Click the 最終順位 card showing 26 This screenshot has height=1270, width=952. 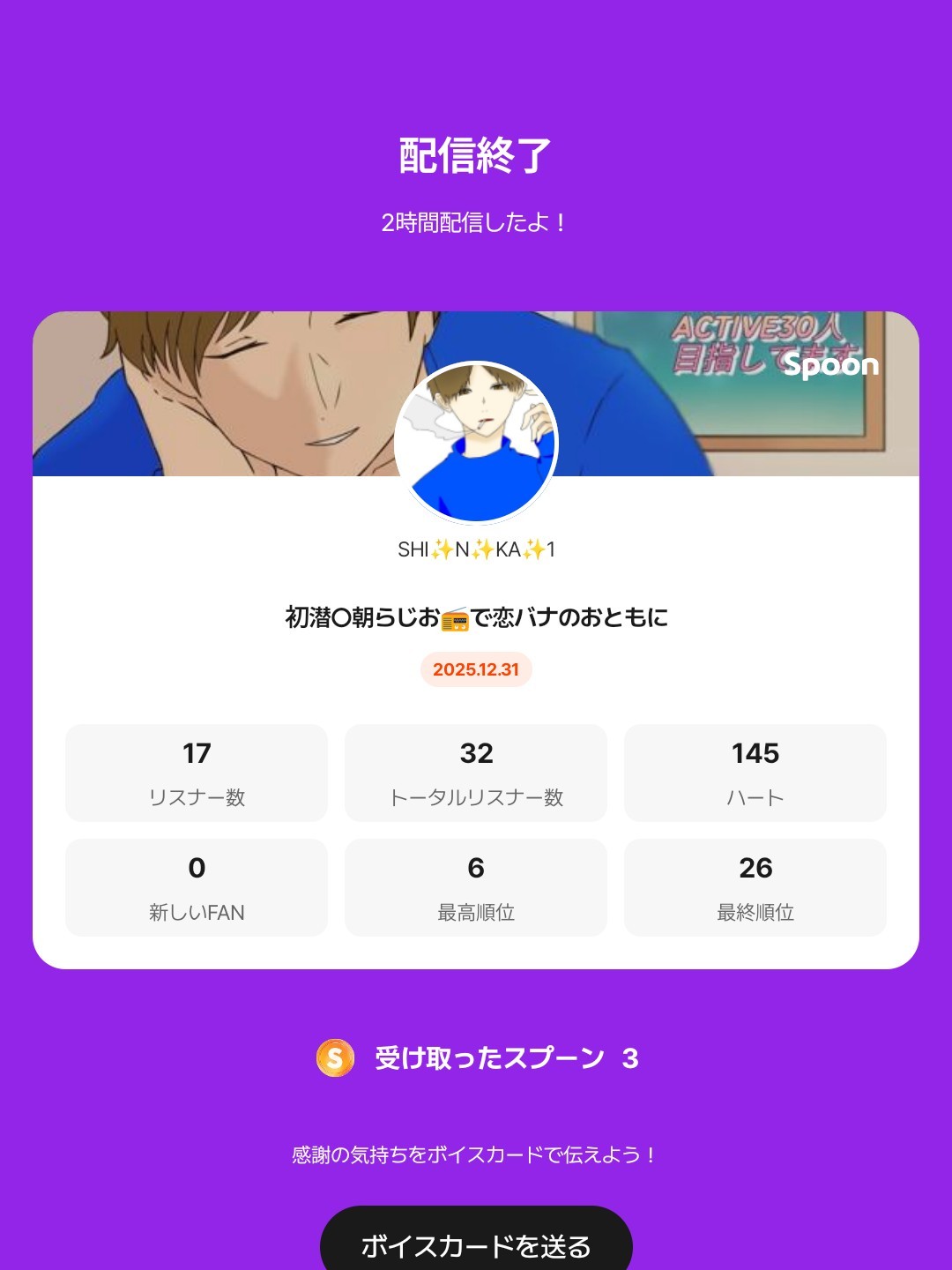click(x=755, y=886)
